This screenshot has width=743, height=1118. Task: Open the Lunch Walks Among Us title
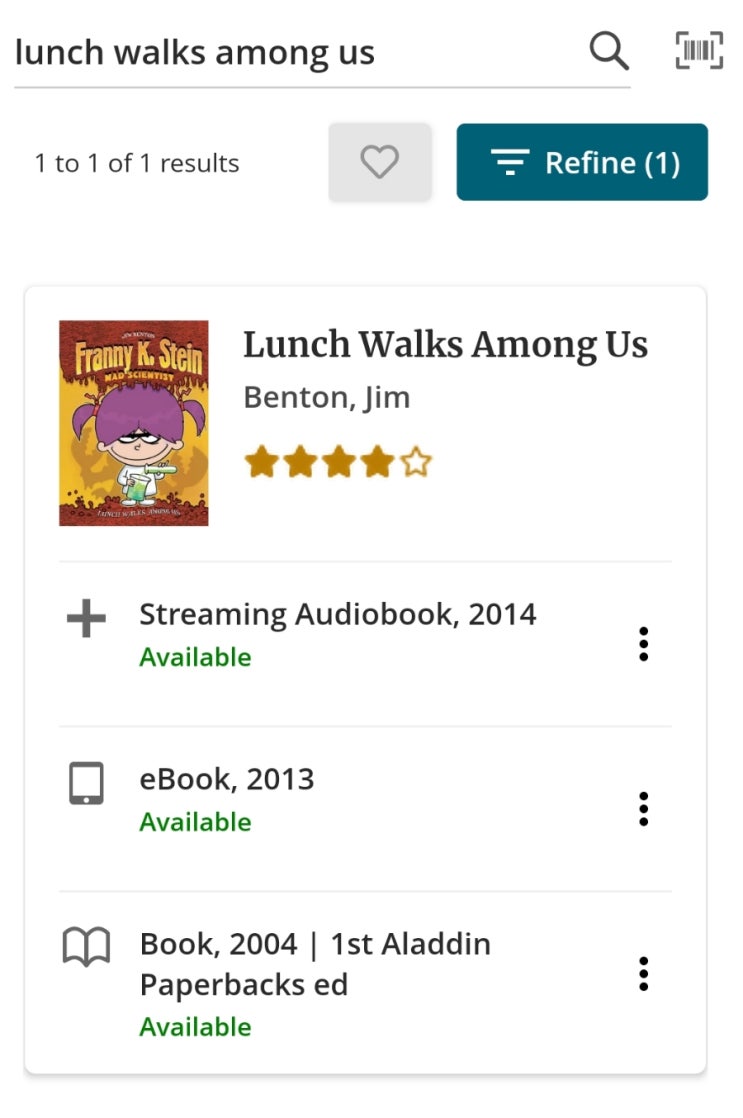[445, 345]
